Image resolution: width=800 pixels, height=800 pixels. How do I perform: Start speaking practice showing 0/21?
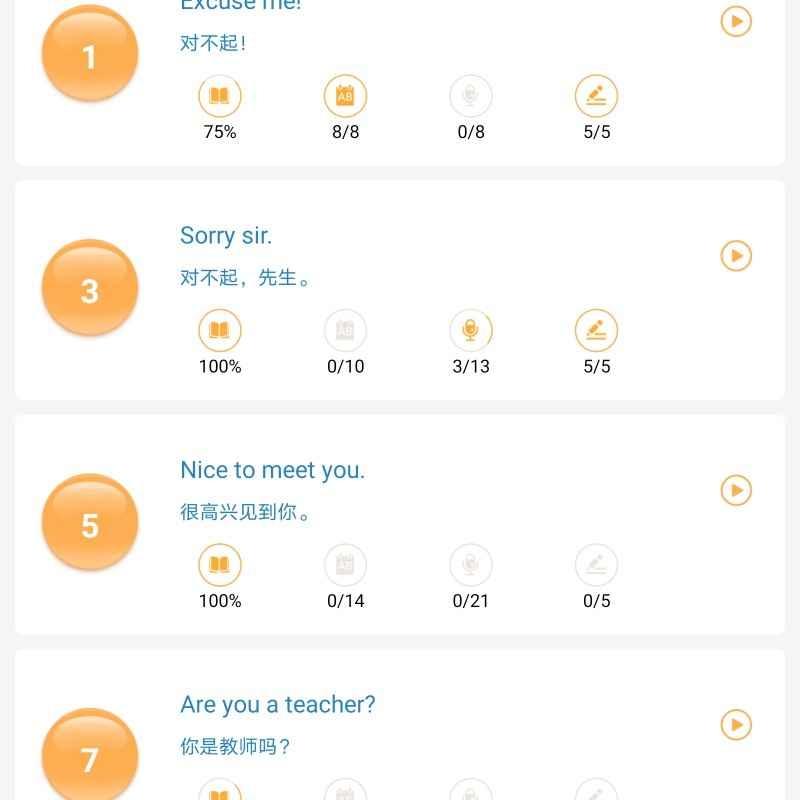[x=471, y=565]
